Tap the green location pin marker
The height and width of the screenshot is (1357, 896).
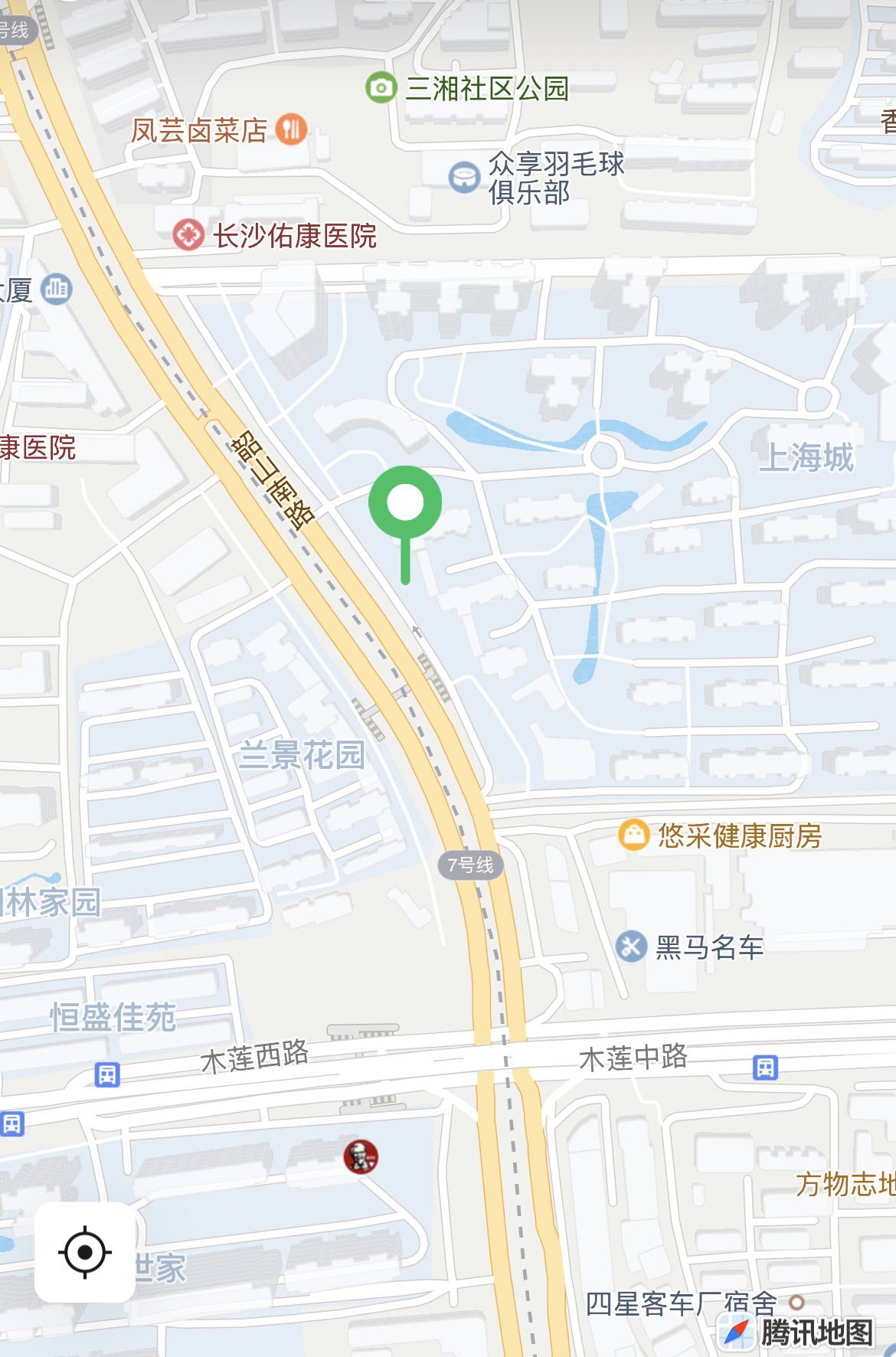coord(405,504)
